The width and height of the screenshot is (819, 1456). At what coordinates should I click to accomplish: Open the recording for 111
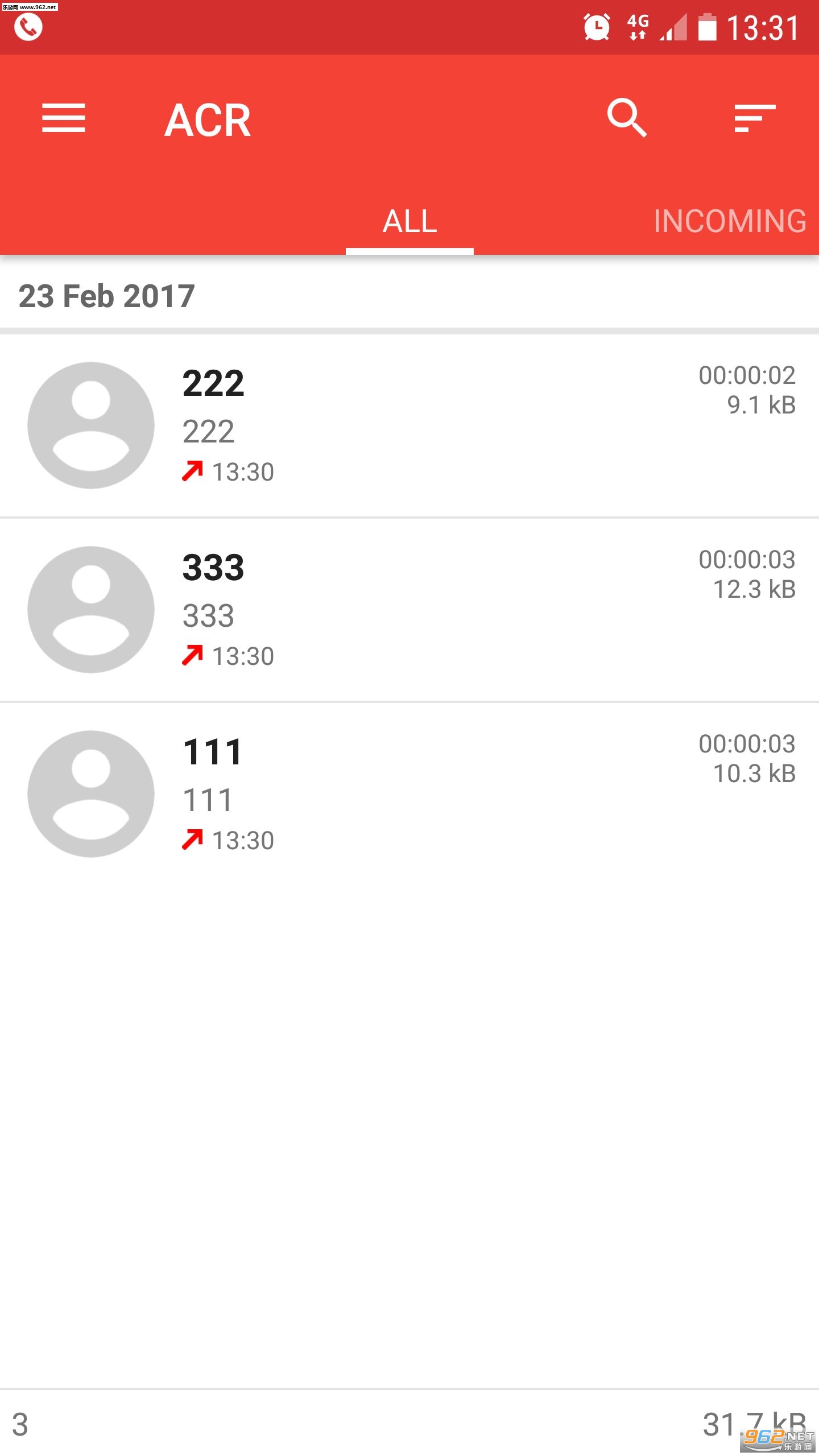409,794
